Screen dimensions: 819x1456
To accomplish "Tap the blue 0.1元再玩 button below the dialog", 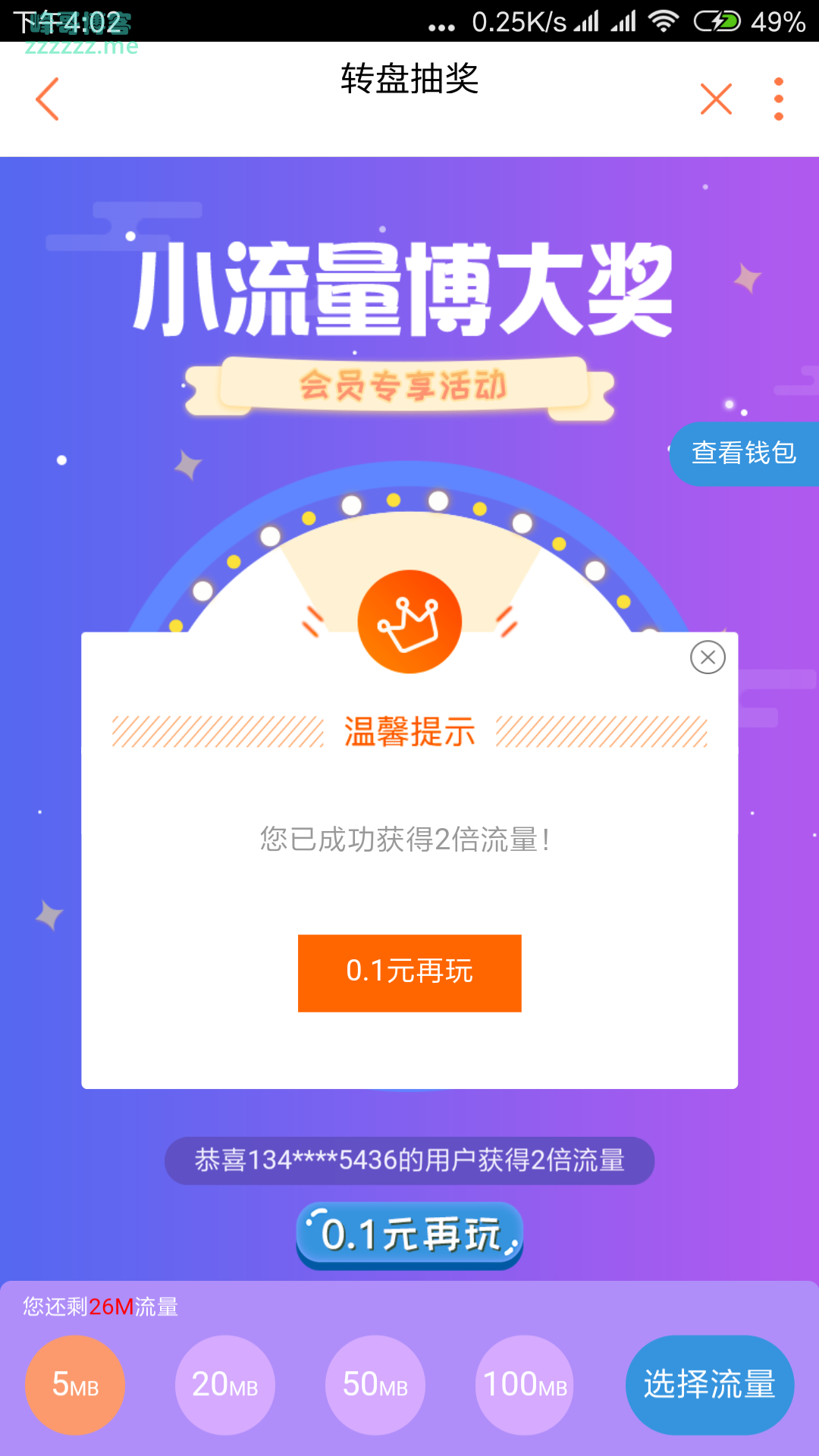I will click(409, 1235).
